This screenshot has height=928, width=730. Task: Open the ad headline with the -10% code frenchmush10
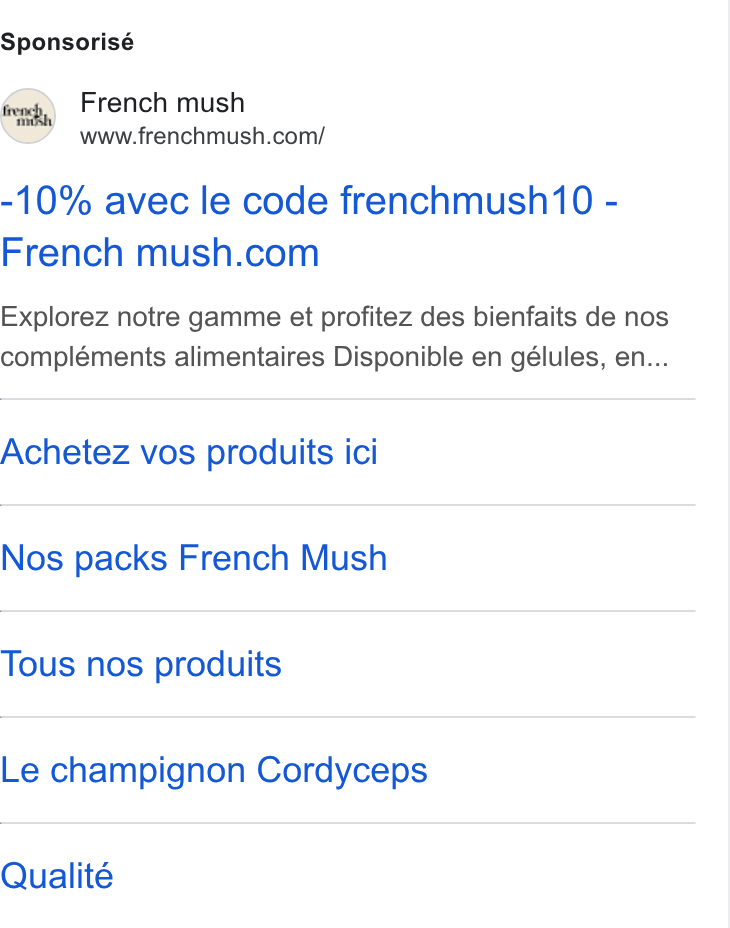[308, 227]
